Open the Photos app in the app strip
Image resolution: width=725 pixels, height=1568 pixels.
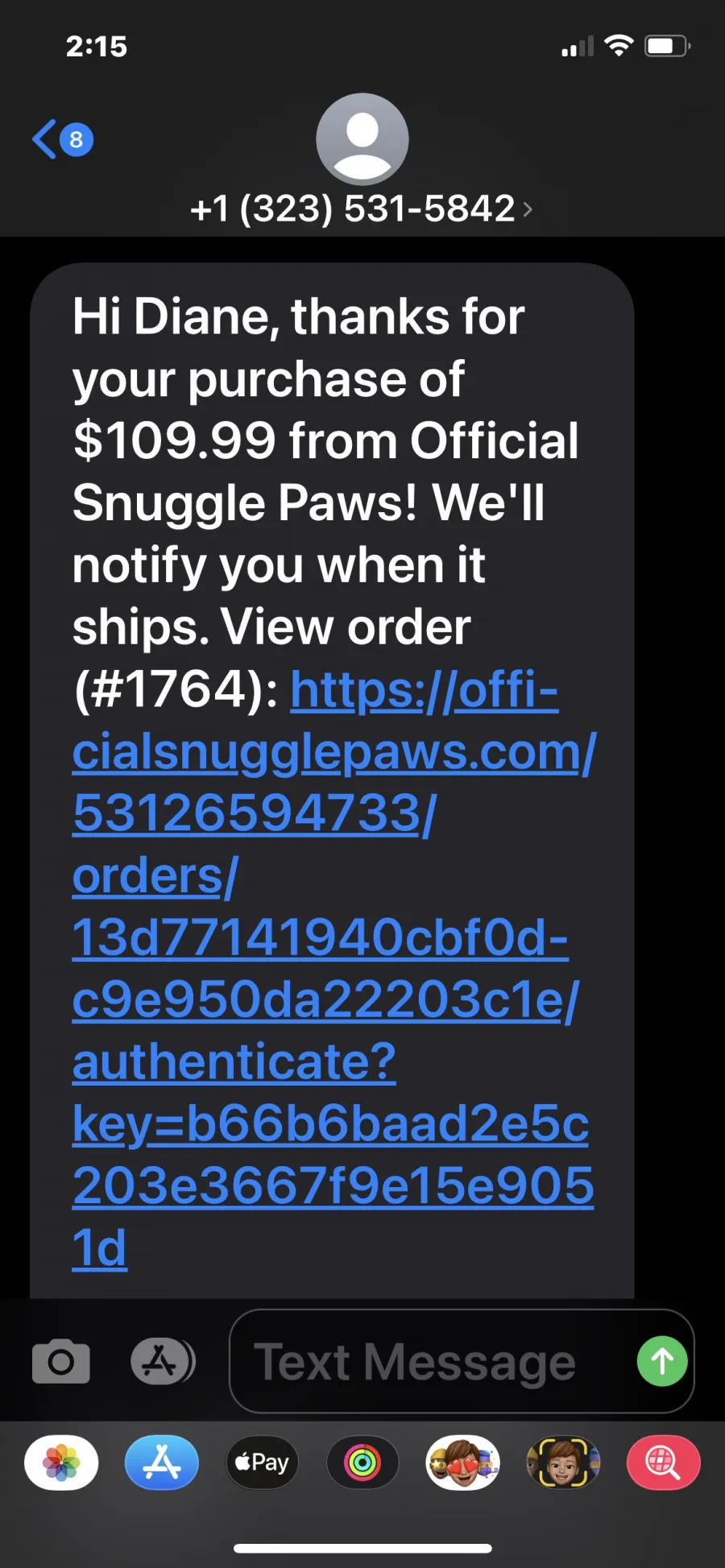point(61,1463)
